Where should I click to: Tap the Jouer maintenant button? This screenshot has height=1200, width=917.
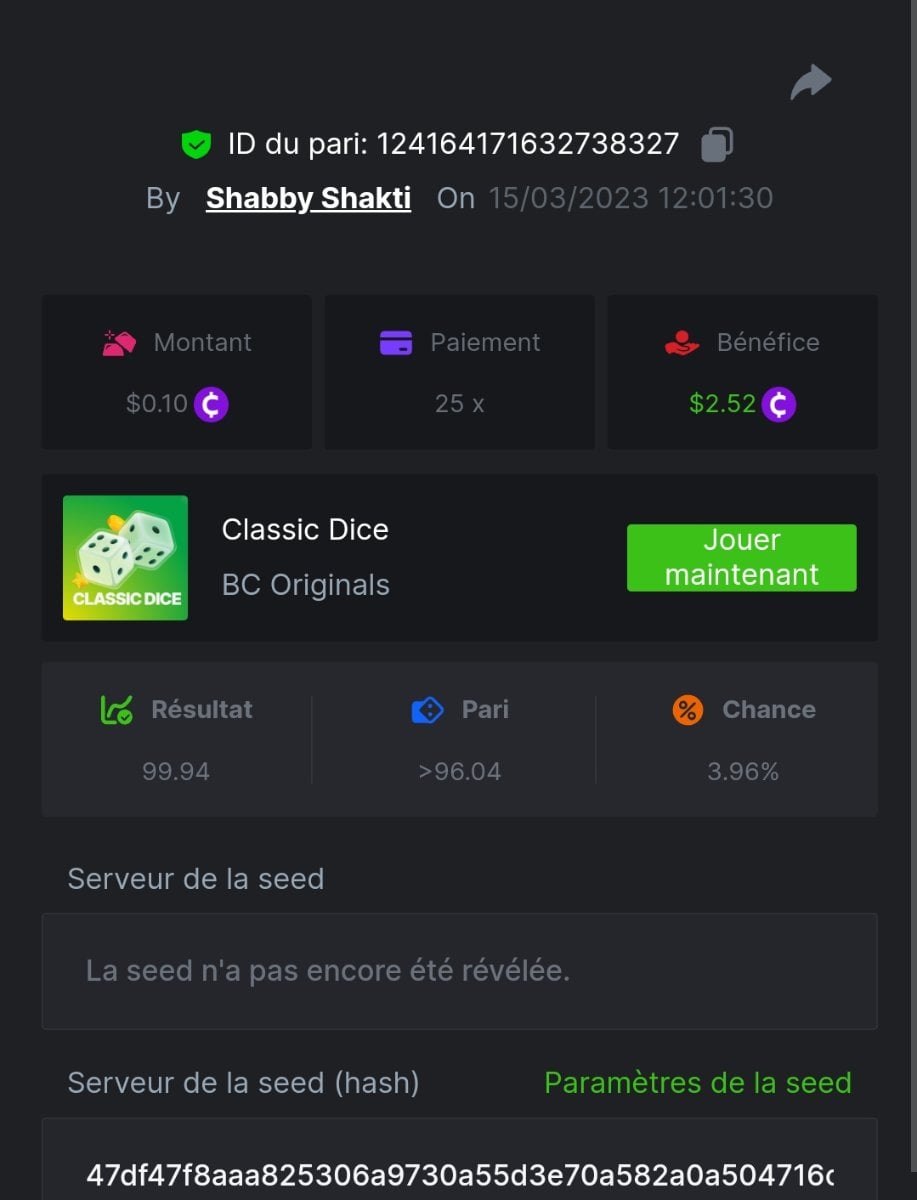(741, 557)
